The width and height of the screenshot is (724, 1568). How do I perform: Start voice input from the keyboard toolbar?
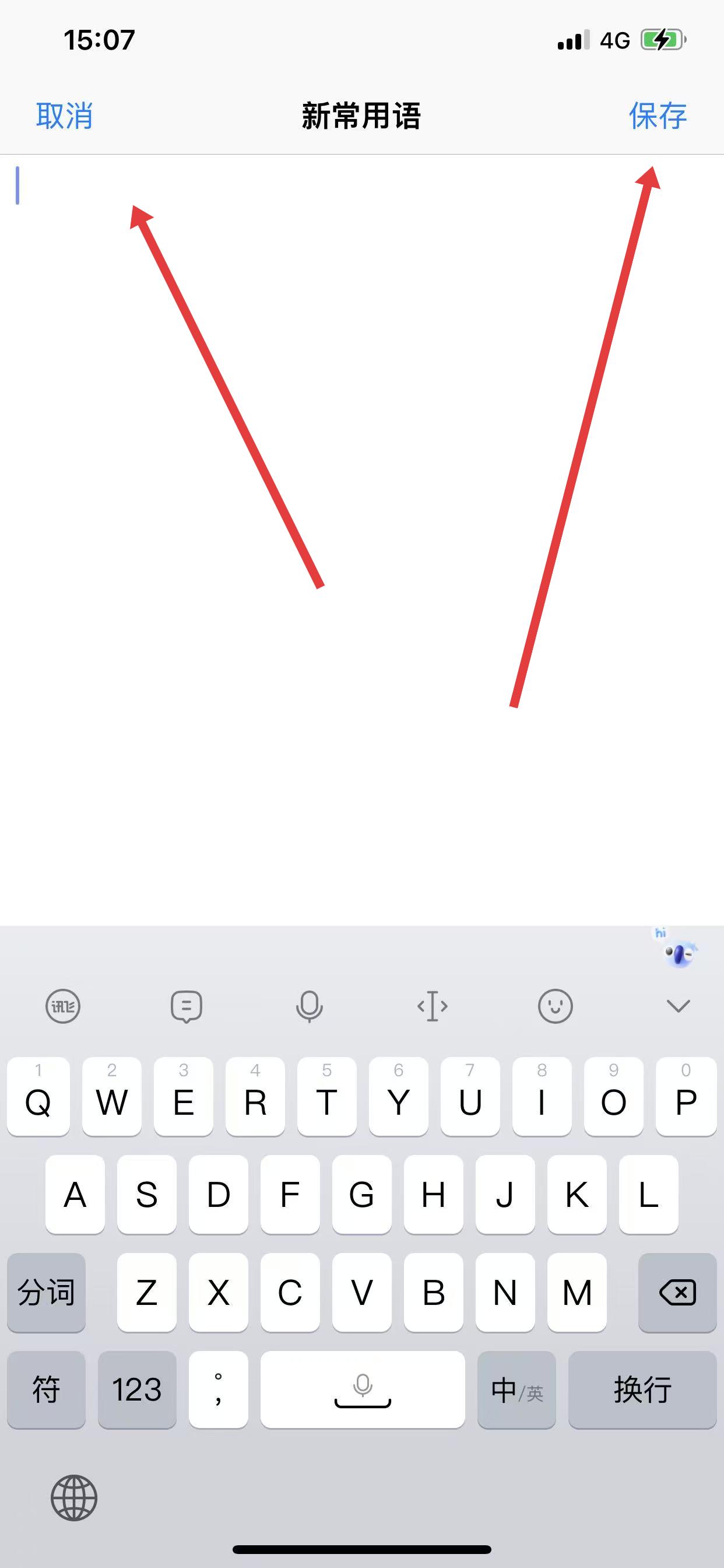(309, 1006)
